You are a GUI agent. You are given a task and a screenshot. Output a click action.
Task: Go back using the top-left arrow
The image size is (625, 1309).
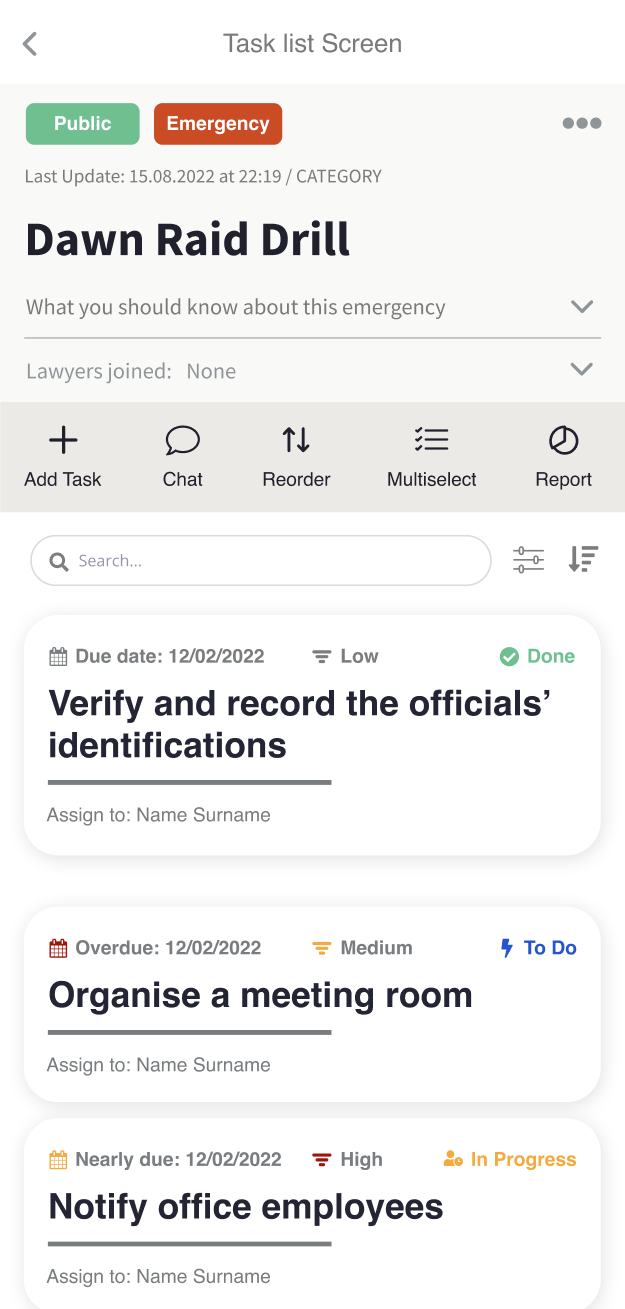(30, 44)
